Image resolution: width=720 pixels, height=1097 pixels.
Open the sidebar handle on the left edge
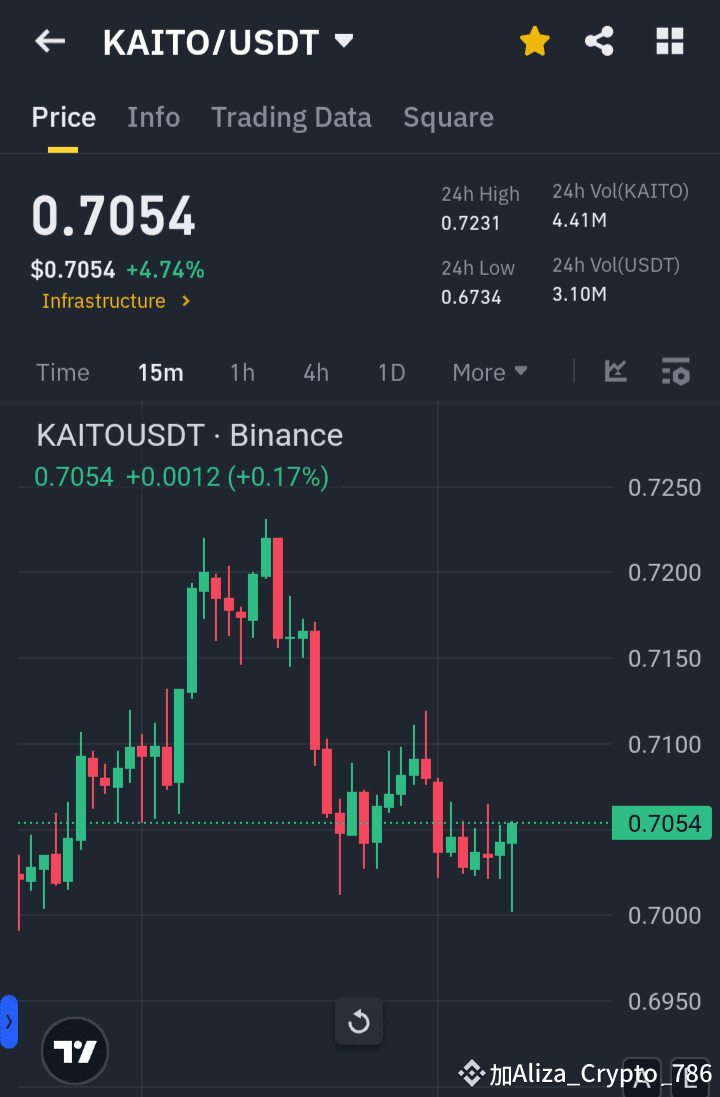[9, 1022]
